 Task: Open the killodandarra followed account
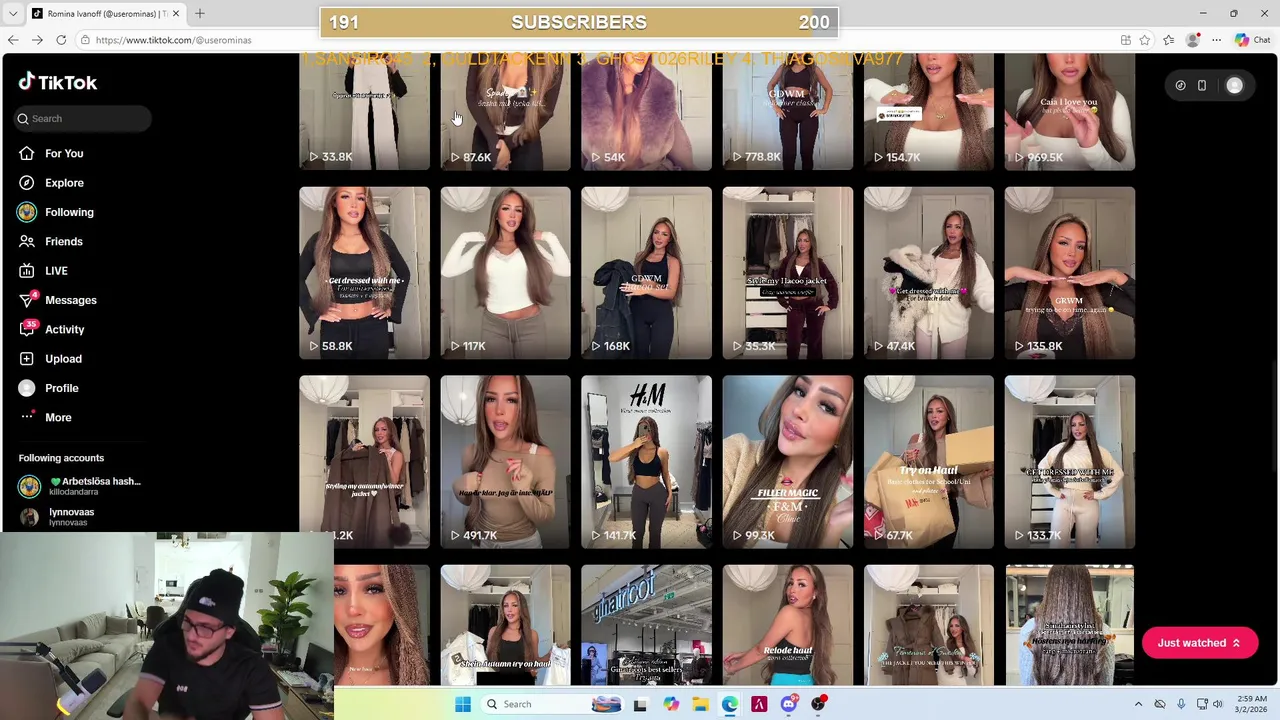[x=80, y=486]
